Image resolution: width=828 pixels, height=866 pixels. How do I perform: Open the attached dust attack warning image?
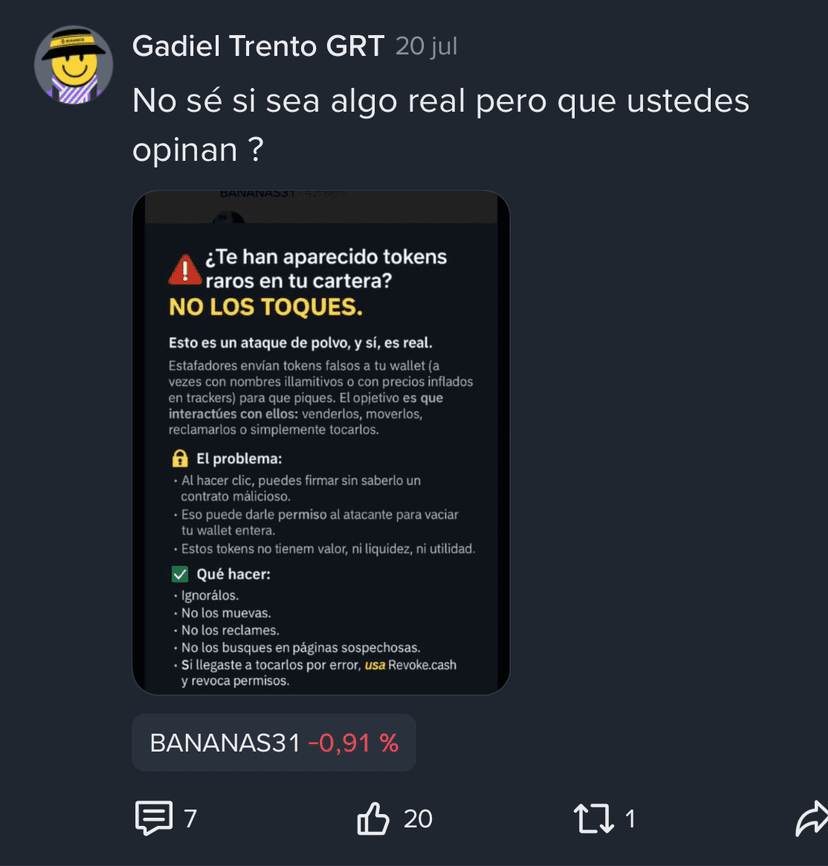(x=321, y=442)
